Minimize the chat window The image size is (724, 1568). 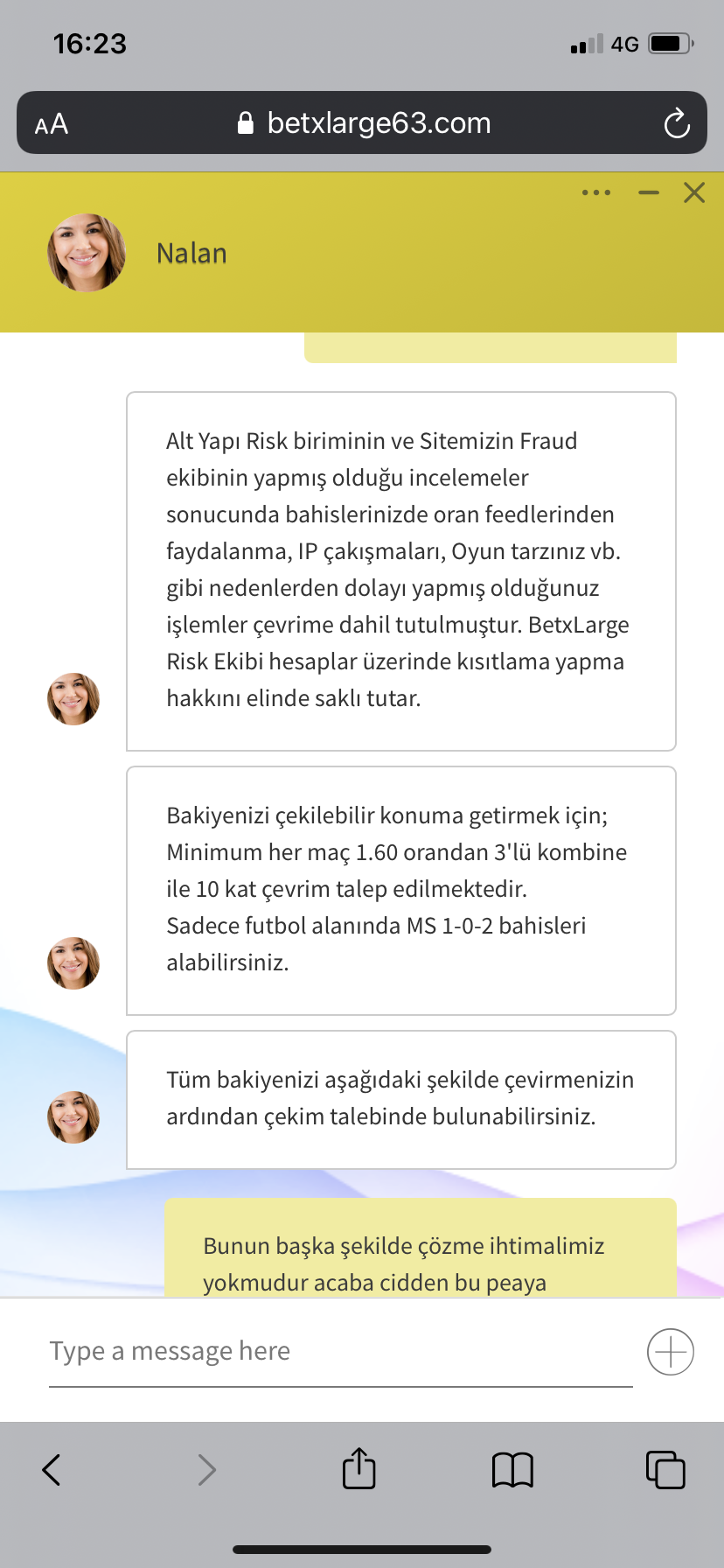click(649, 192)
